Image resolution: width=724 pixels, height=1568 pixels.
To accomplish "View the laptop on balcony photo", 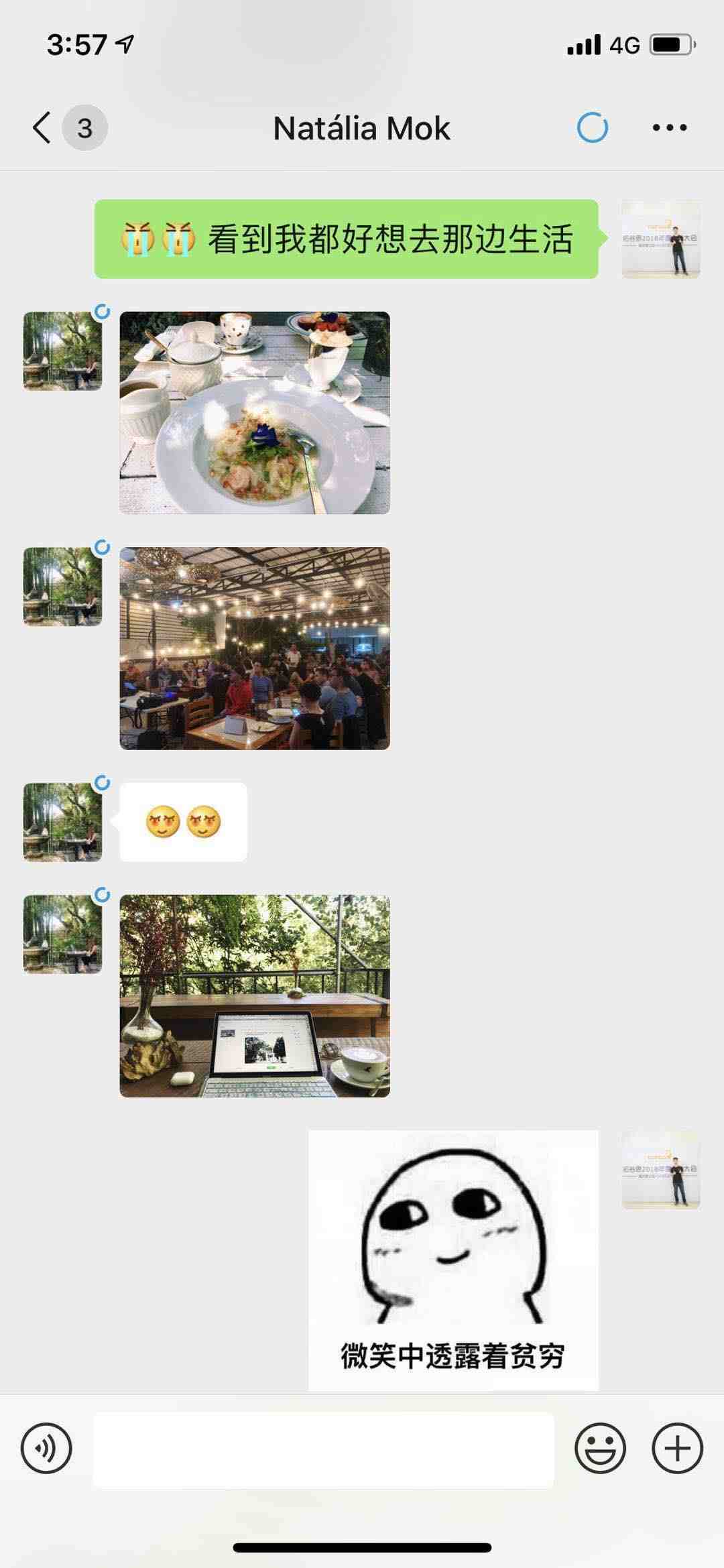I will [x=255, y=996].
